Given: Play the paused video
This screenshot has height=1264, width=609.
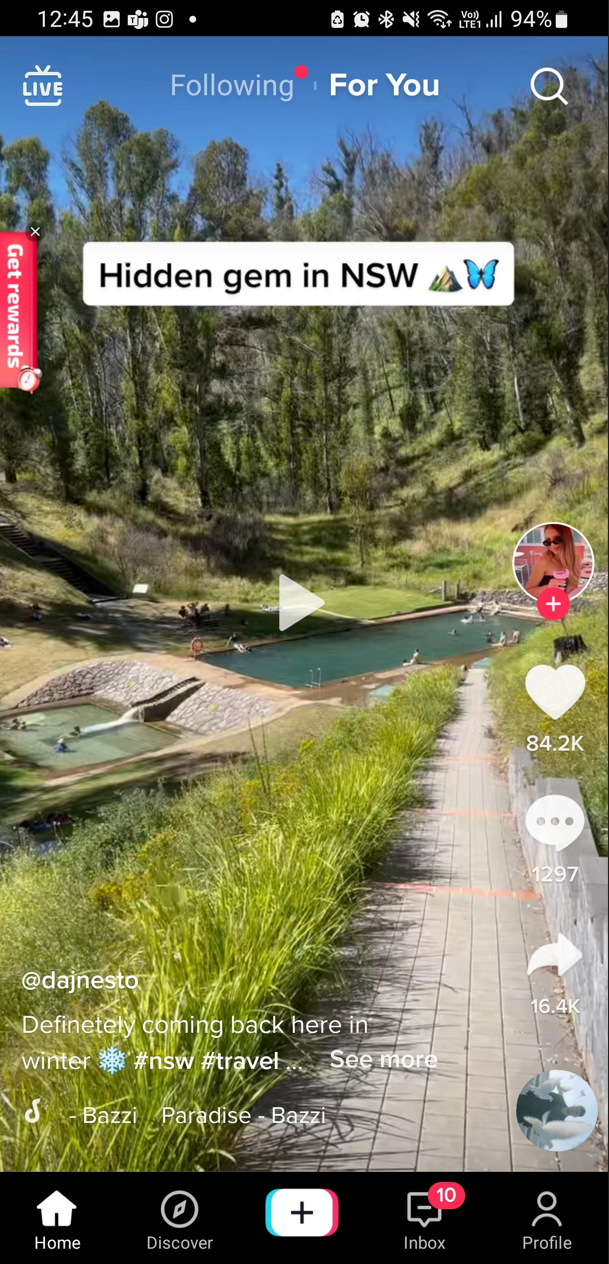Looking at the screenshot, I should (x=299, y=602).
